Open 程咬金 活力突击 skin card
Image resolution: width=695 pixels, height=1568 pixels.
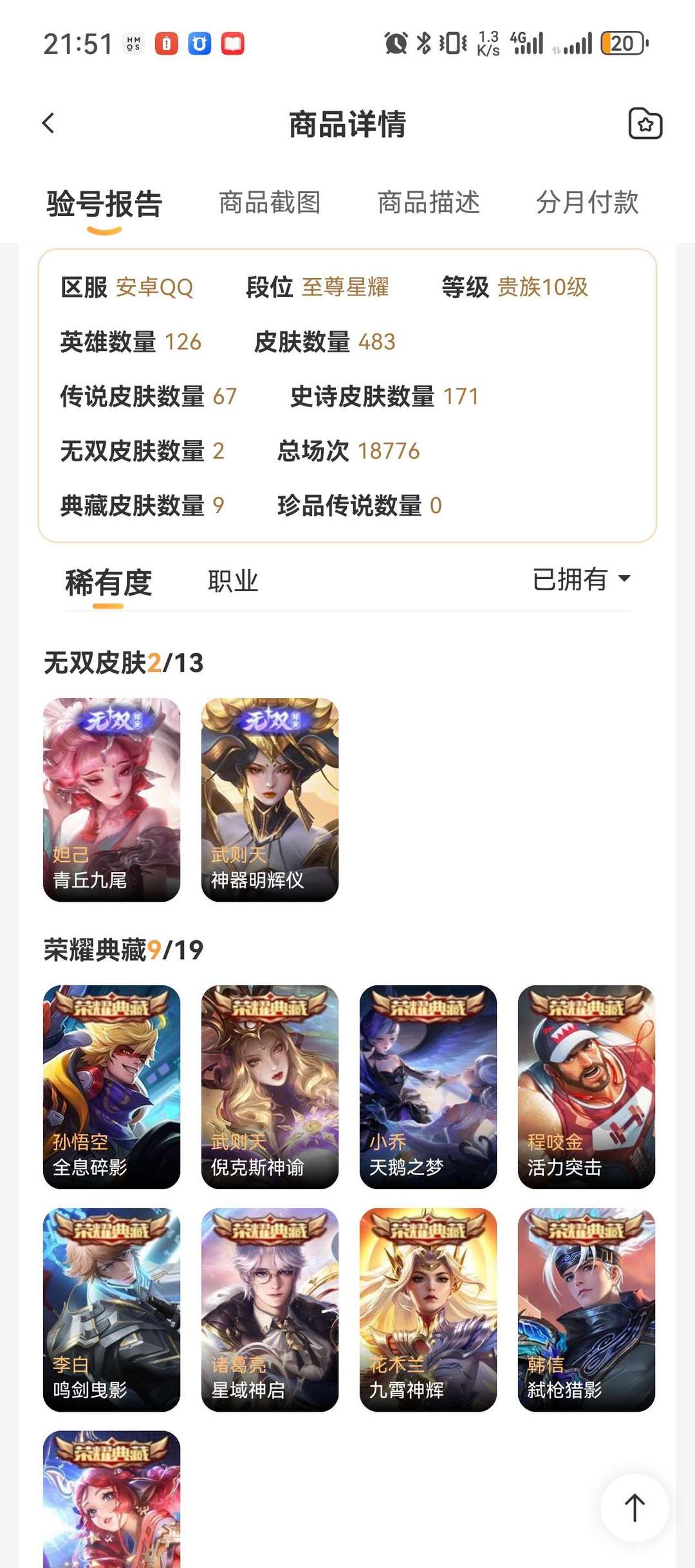[x=586, y=1086]
